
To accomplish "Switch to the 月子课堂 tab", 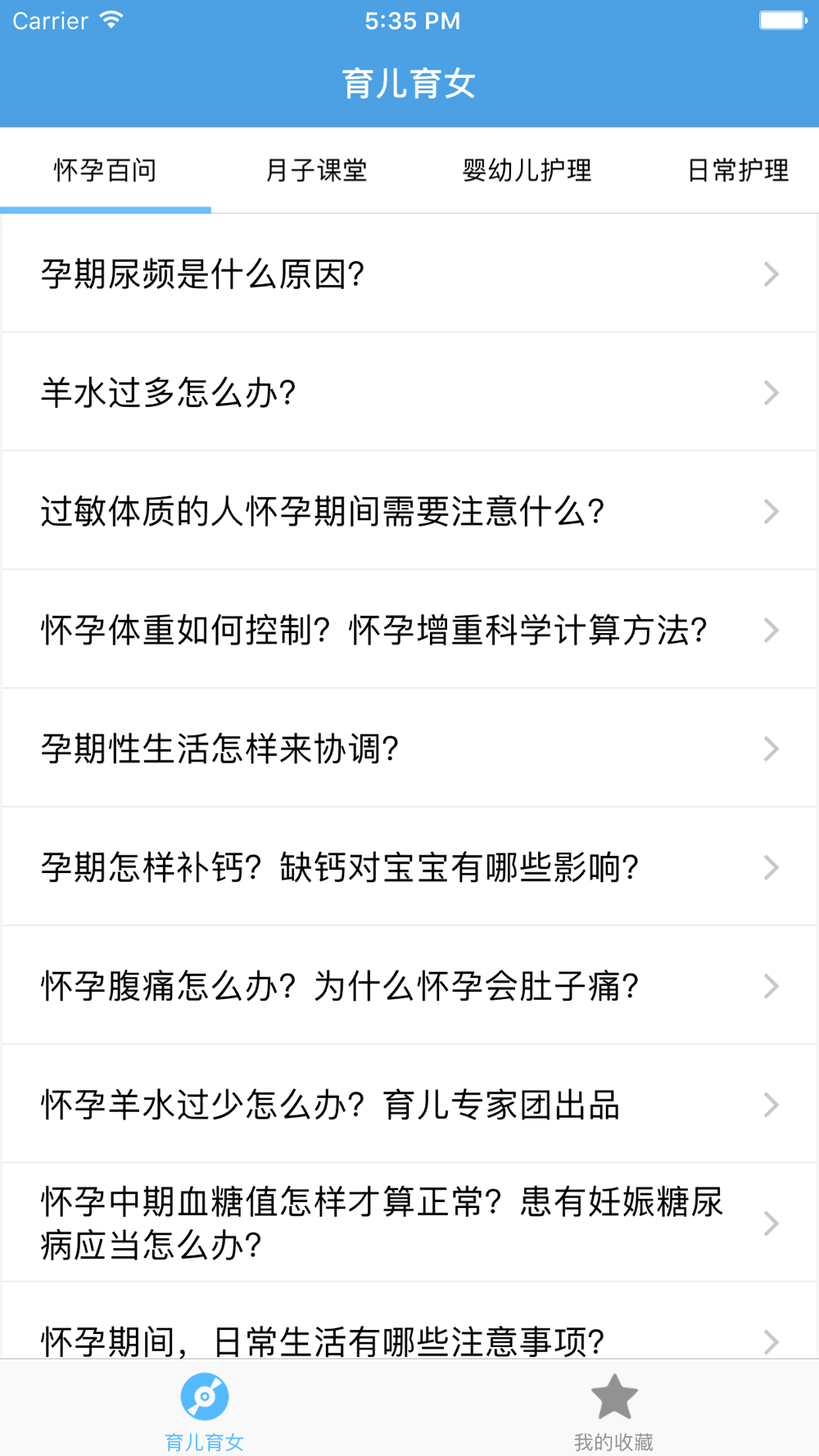I will [x=316, y=170].
